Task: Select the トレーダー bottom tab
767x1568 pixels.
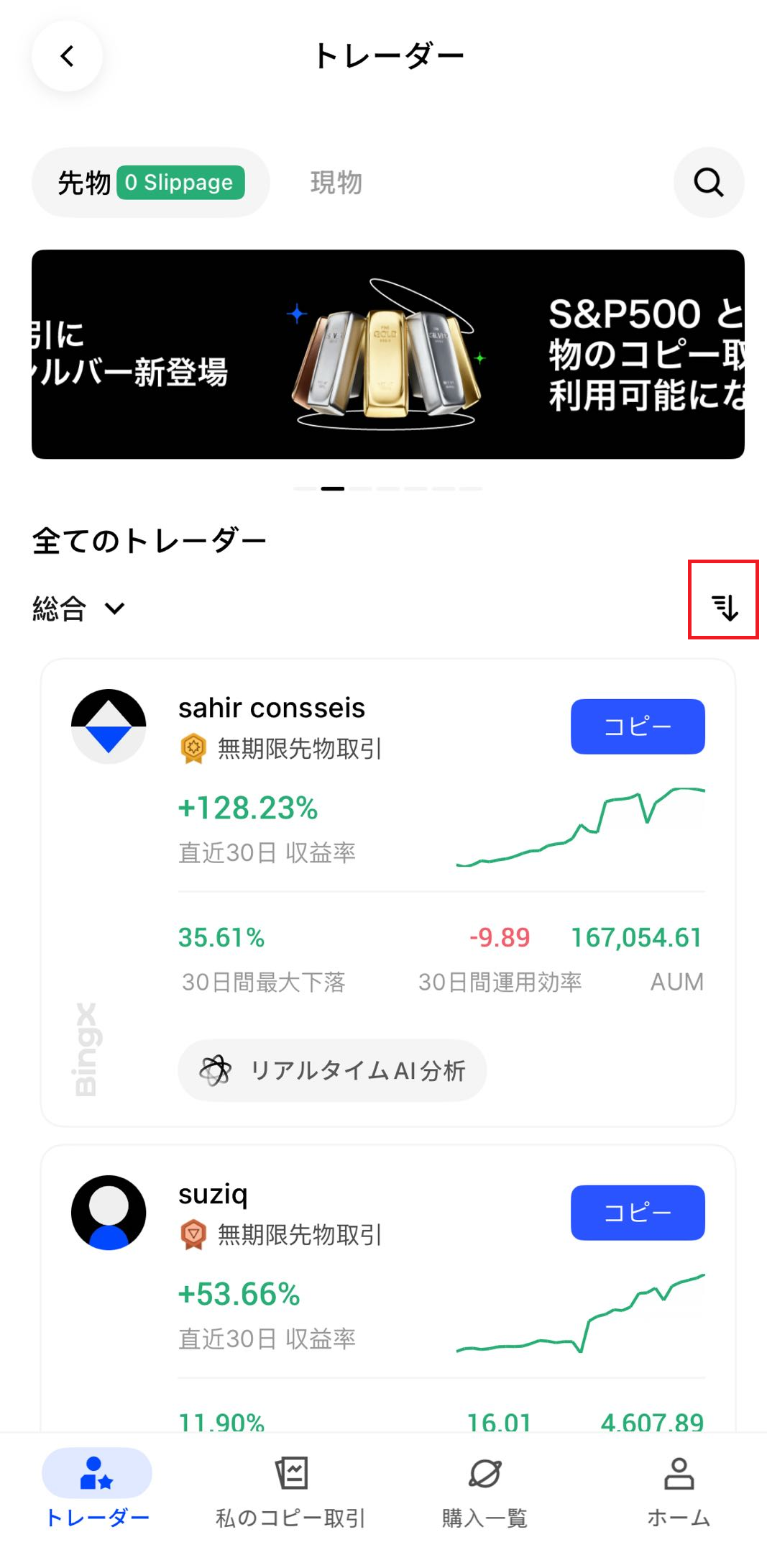Action: click(97, 1487)
